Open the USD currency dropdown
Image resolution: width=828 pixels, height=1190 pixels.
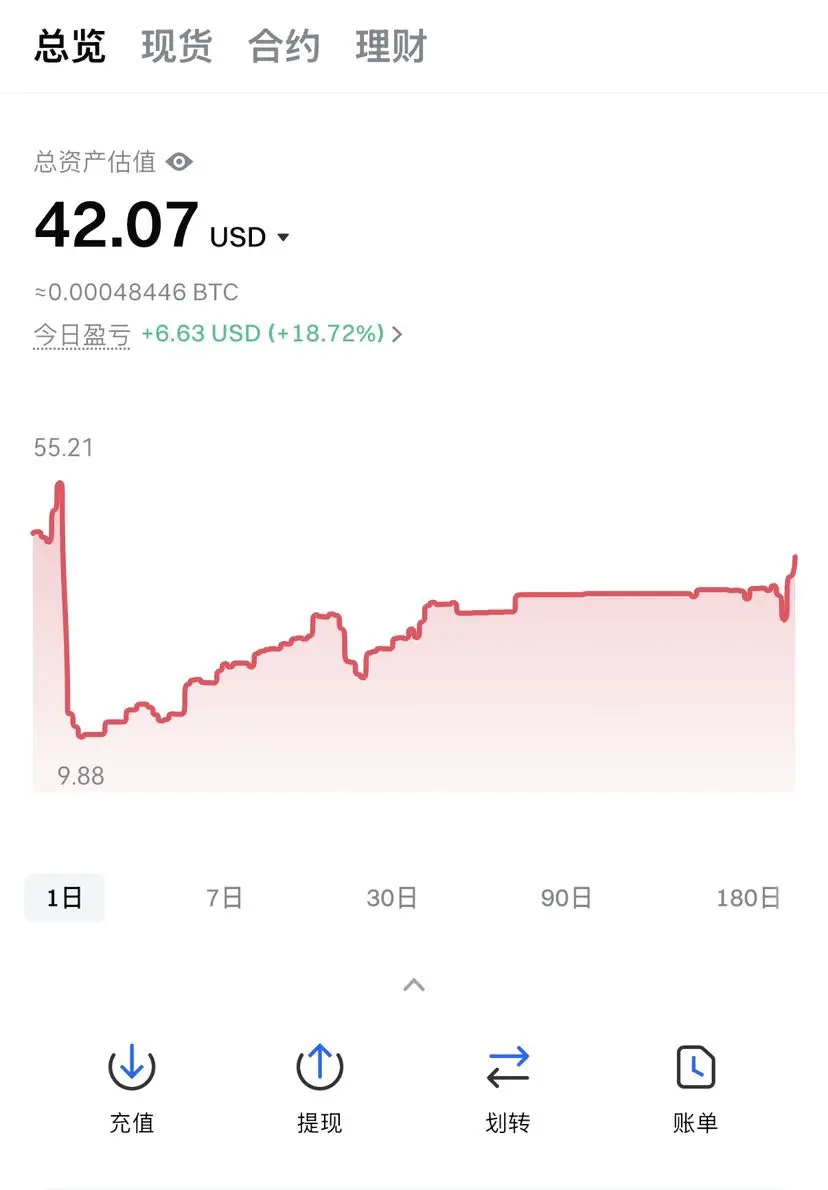tap(250, 237)
